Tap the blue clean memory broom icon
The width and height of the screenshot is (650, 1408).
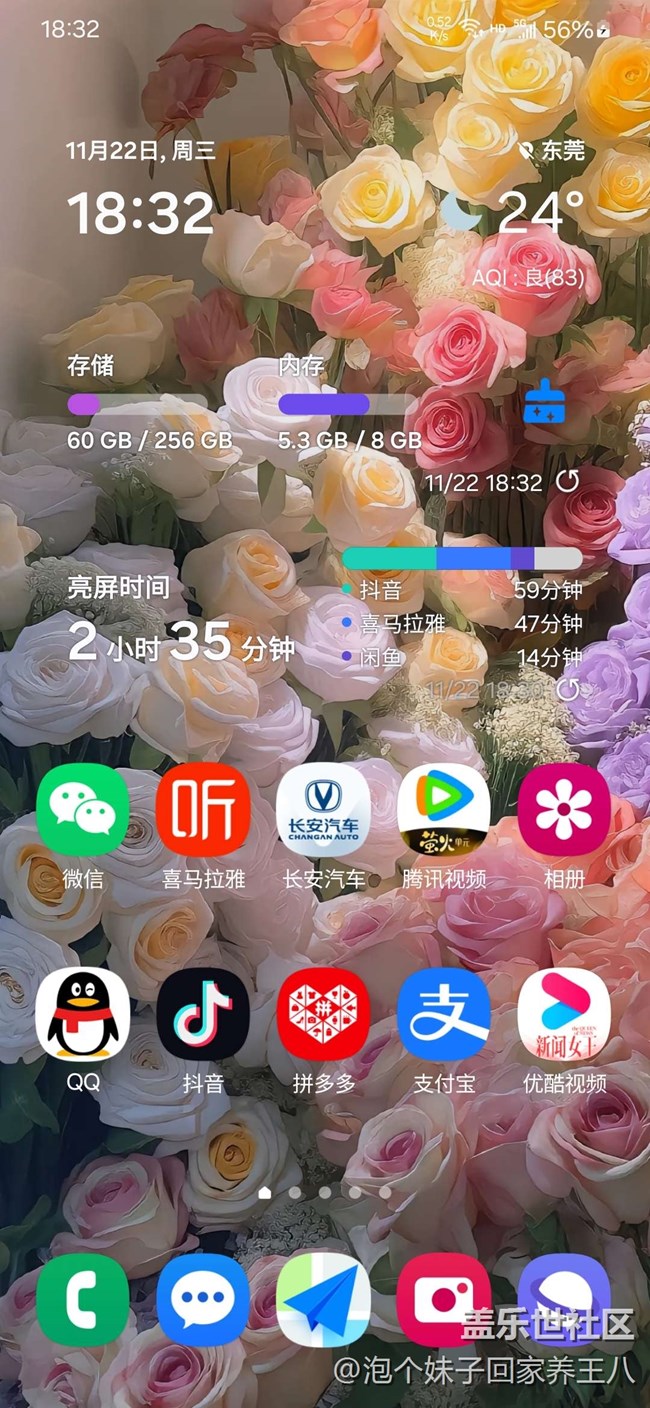545,402
